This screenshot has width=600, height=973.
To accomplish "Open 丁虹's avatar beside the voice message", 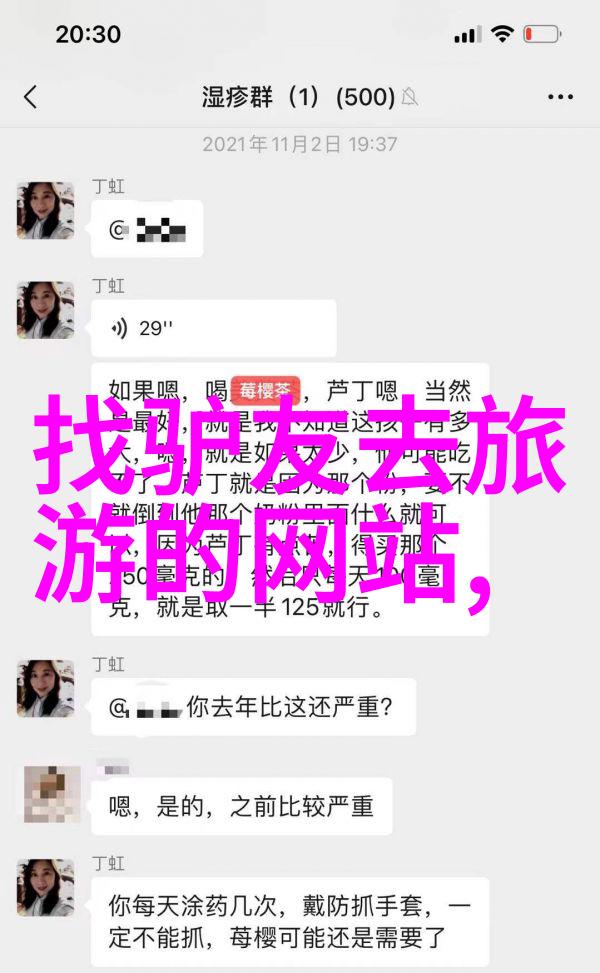I will click(x=45, y=310).
